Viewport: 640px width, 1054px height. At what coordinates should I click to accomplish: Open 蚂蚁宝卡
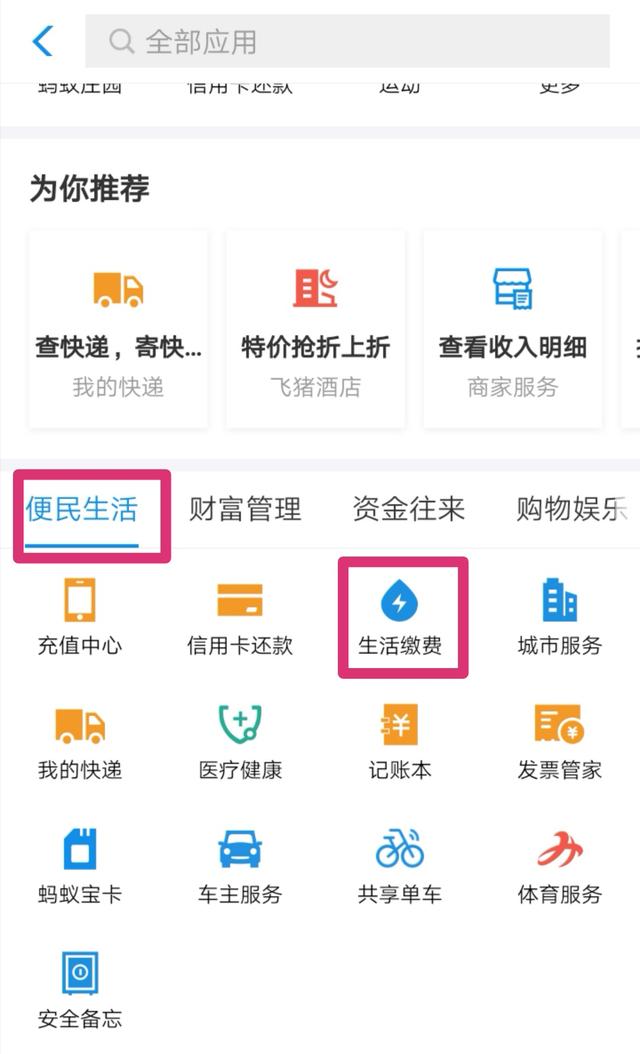[80, 867]
